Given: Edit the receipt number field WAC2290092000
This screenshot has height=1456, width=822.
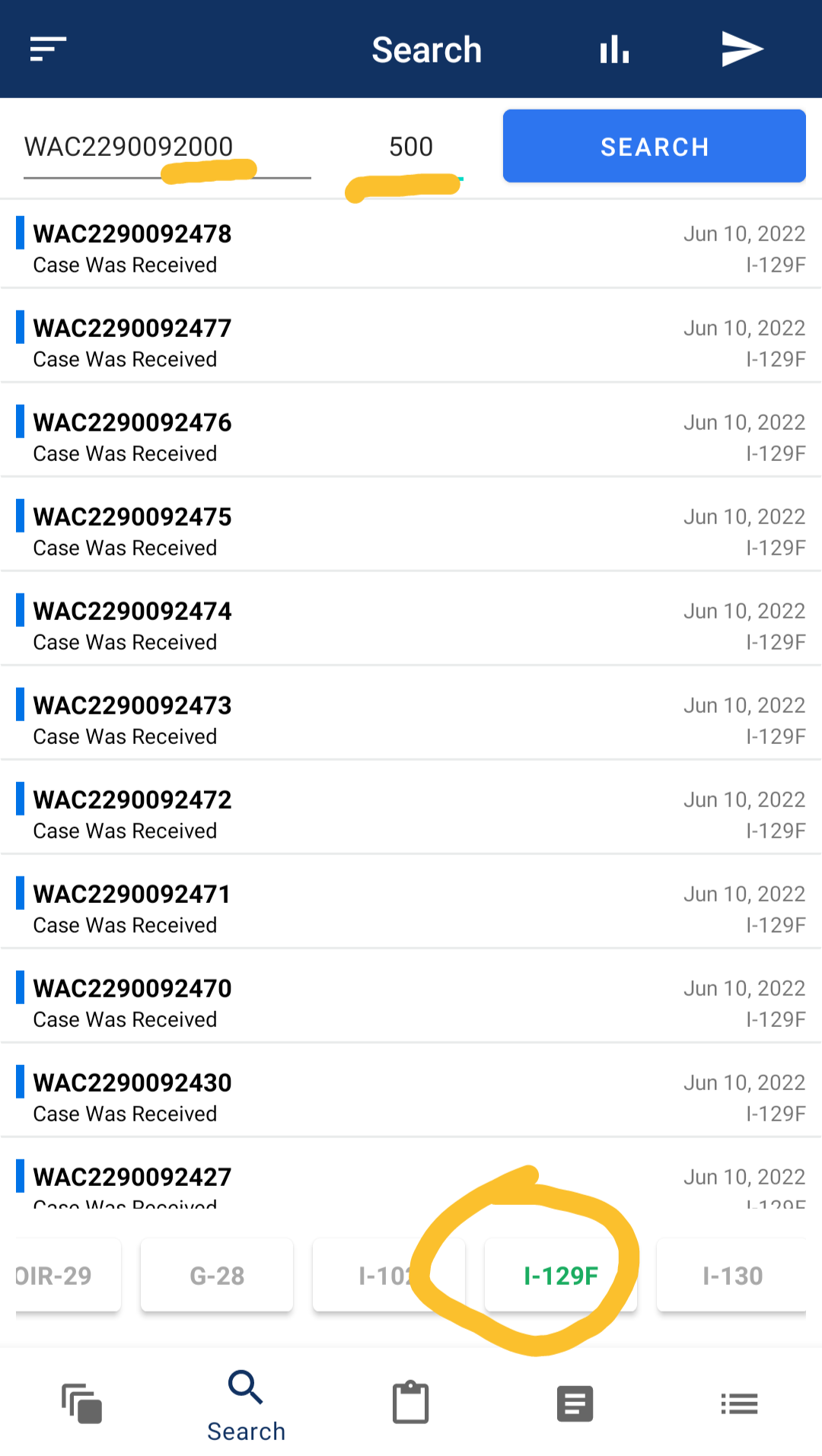Looking at the screenshot, I should (167, 148).
